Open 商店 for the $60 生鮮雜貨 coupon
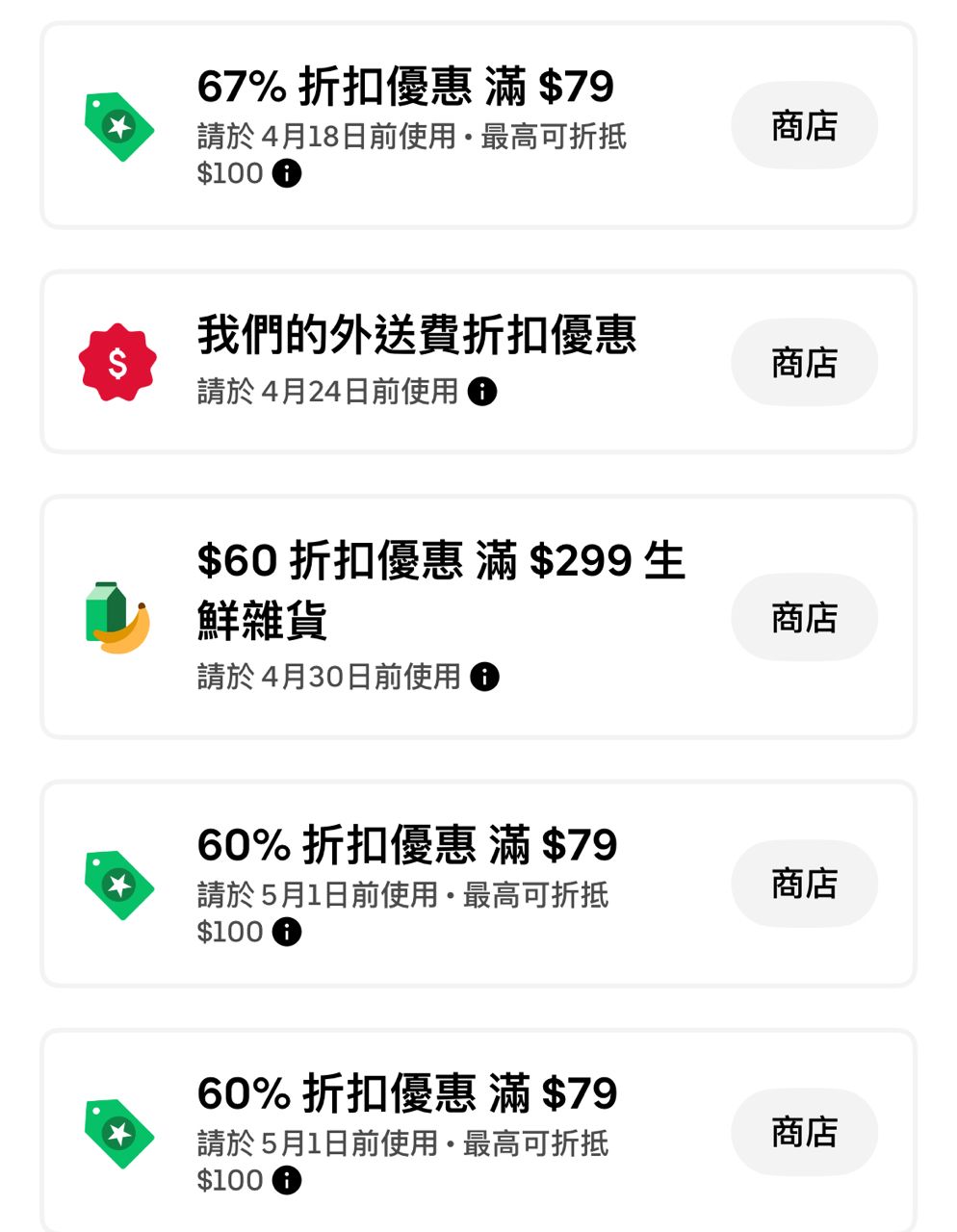The width and height of the screenshot is (957, 1232). [x=804, y=618]
